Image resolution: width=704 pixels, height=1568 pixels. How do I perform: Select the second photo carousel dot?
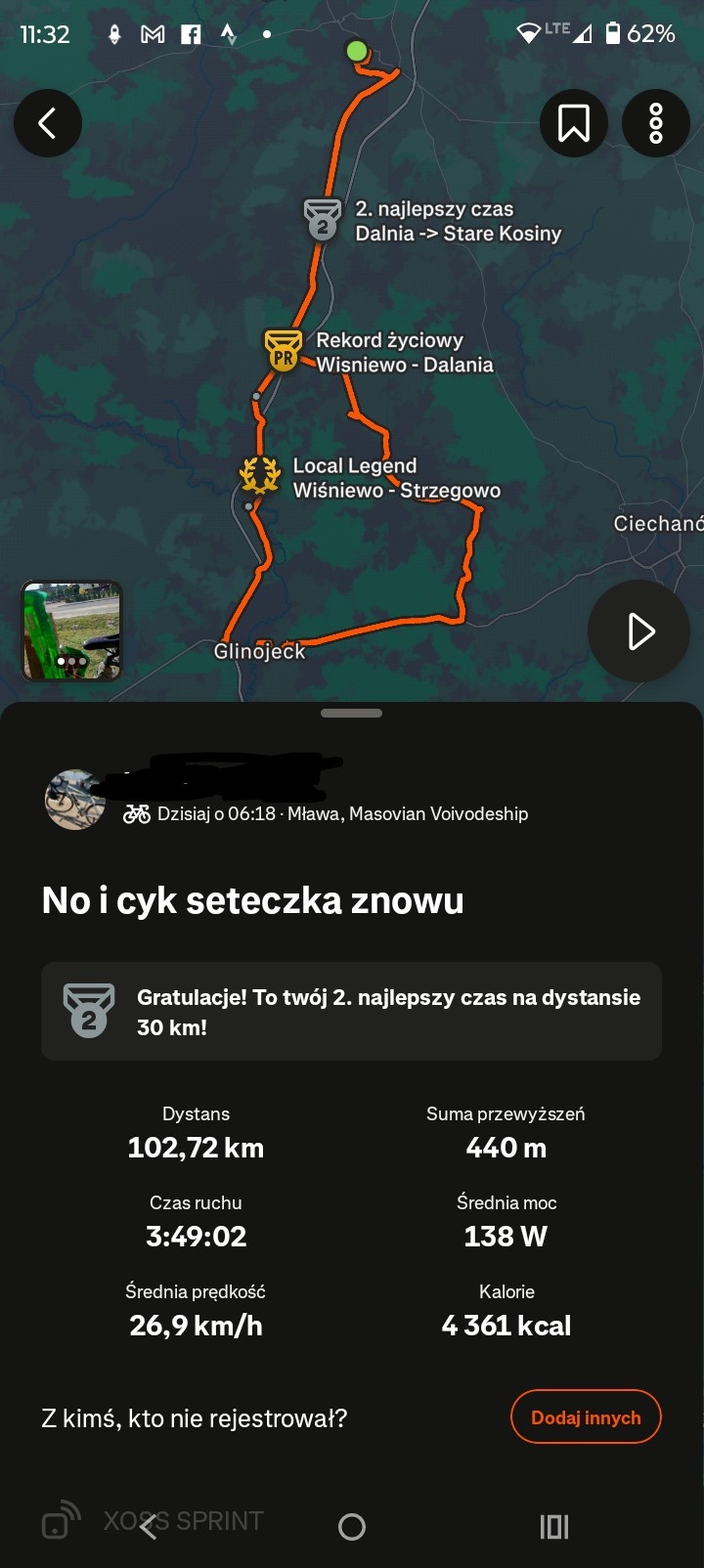click(71, 663)
